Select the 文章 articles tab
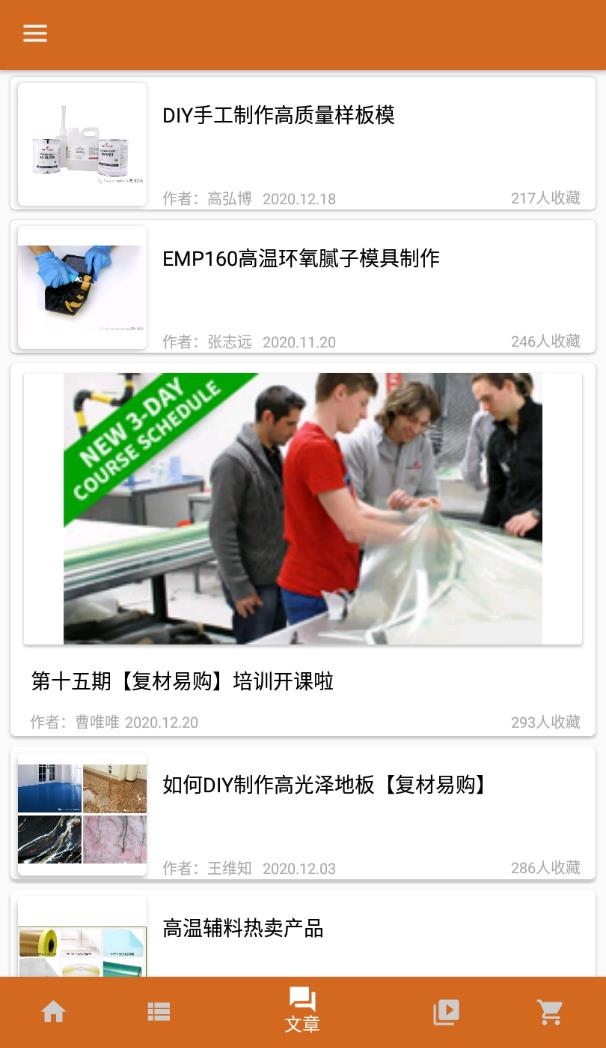Image resolution: width=606 pixels, height=1048 pixels. tap(302, 1011)
